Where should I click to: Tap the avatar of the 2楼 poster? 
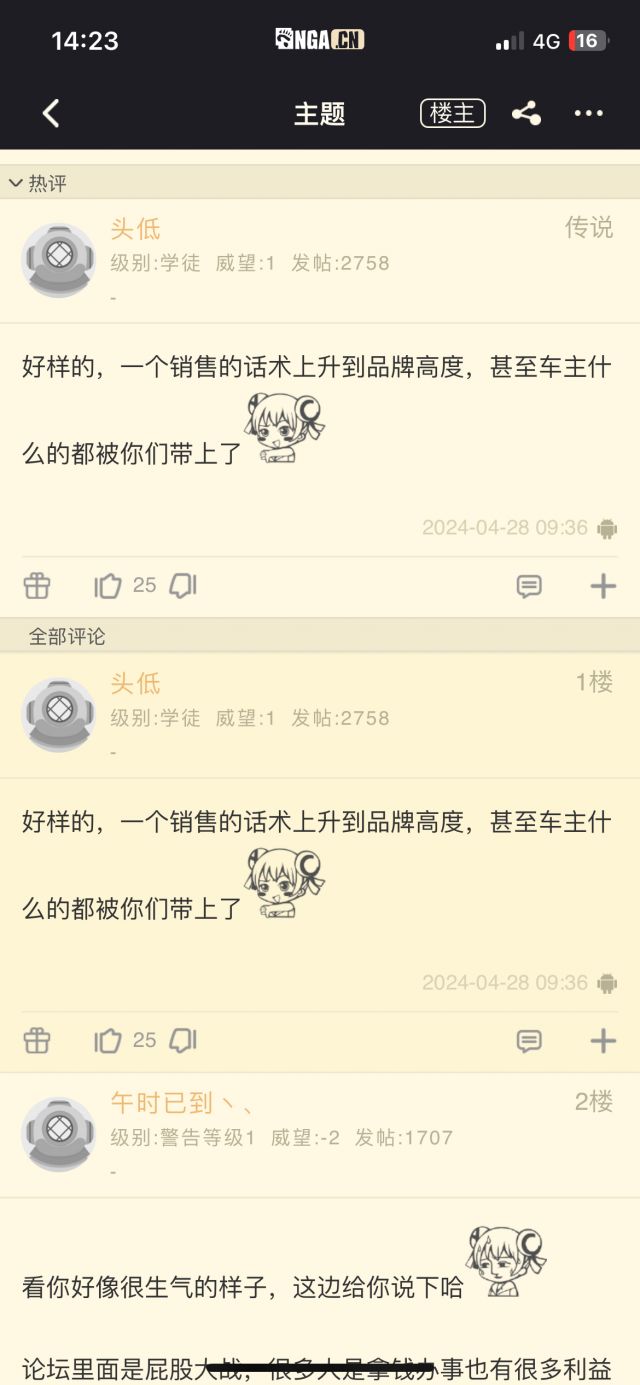(59, 1134)
